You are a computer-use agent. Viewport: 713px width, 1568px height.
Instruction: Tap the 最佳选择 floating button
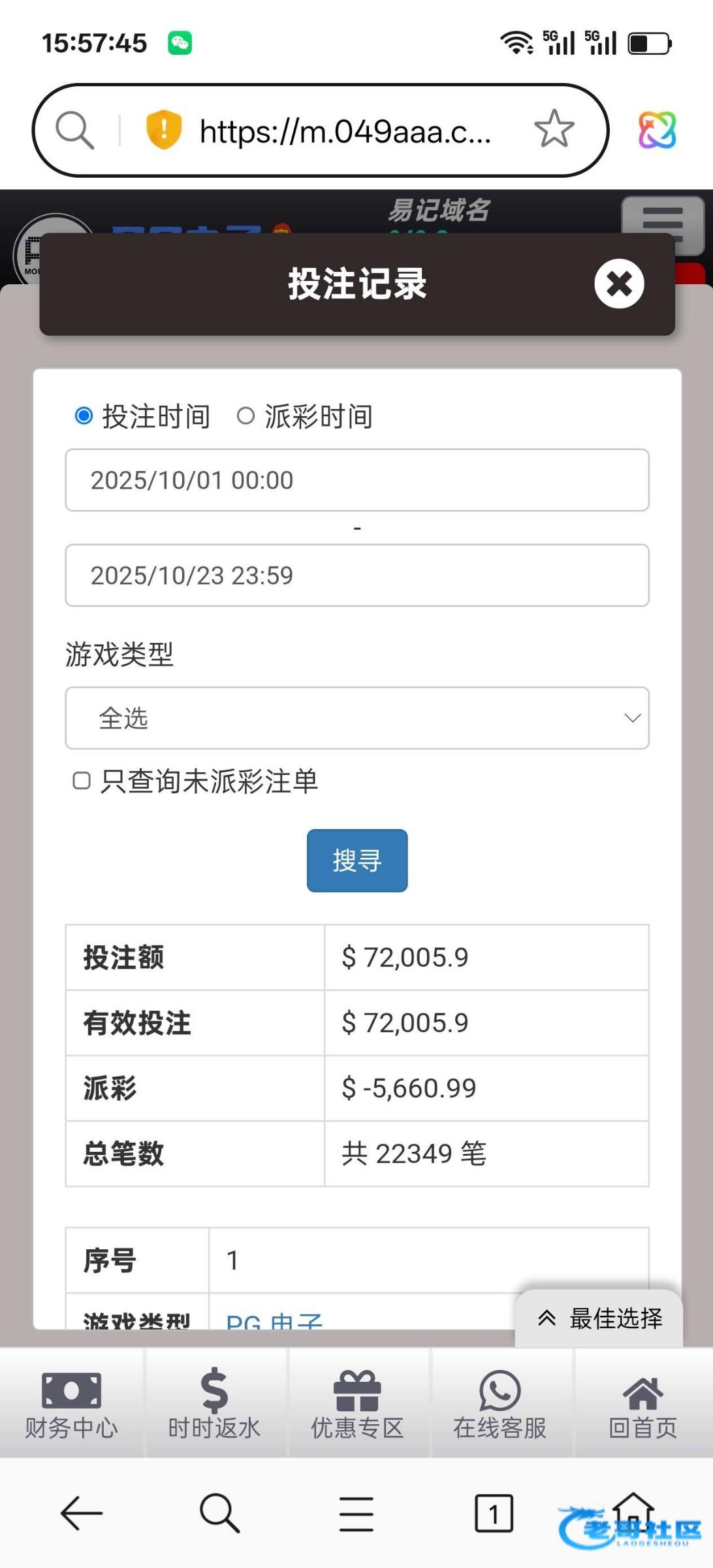coord(599,1318)
